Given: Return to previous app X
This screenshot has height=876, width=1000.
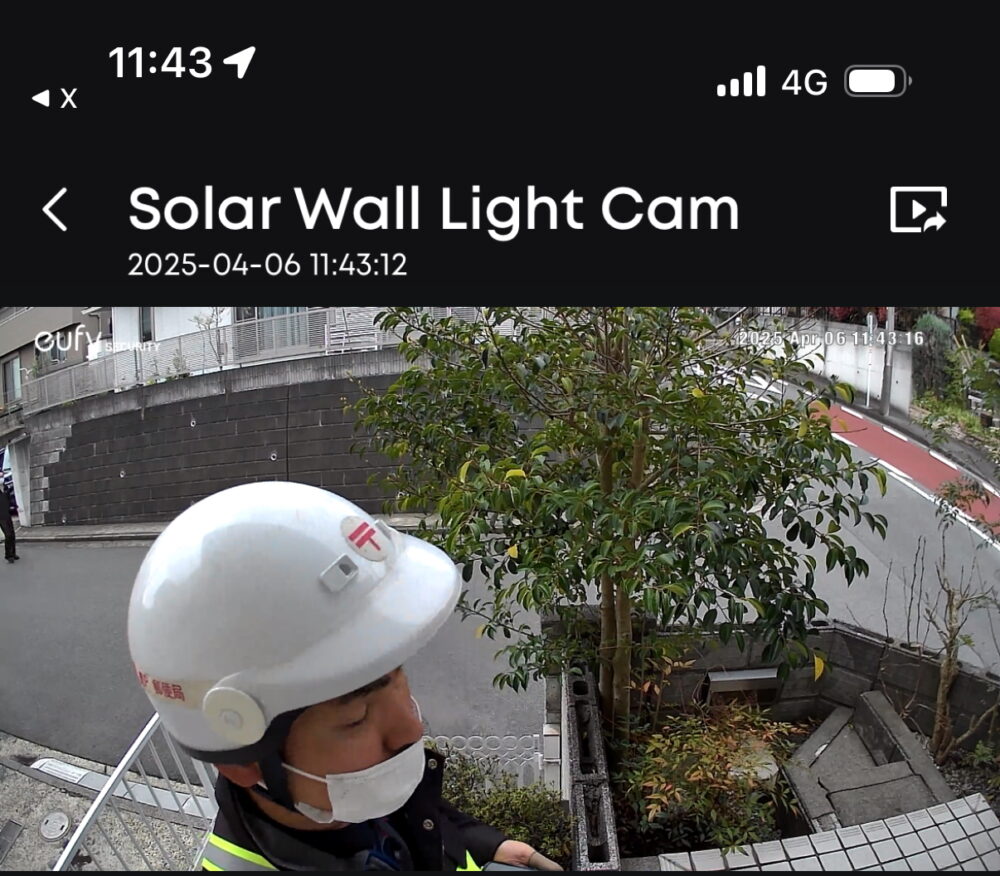Looking at the screenshot, I should pyautogui.click(x=55, y=98).
